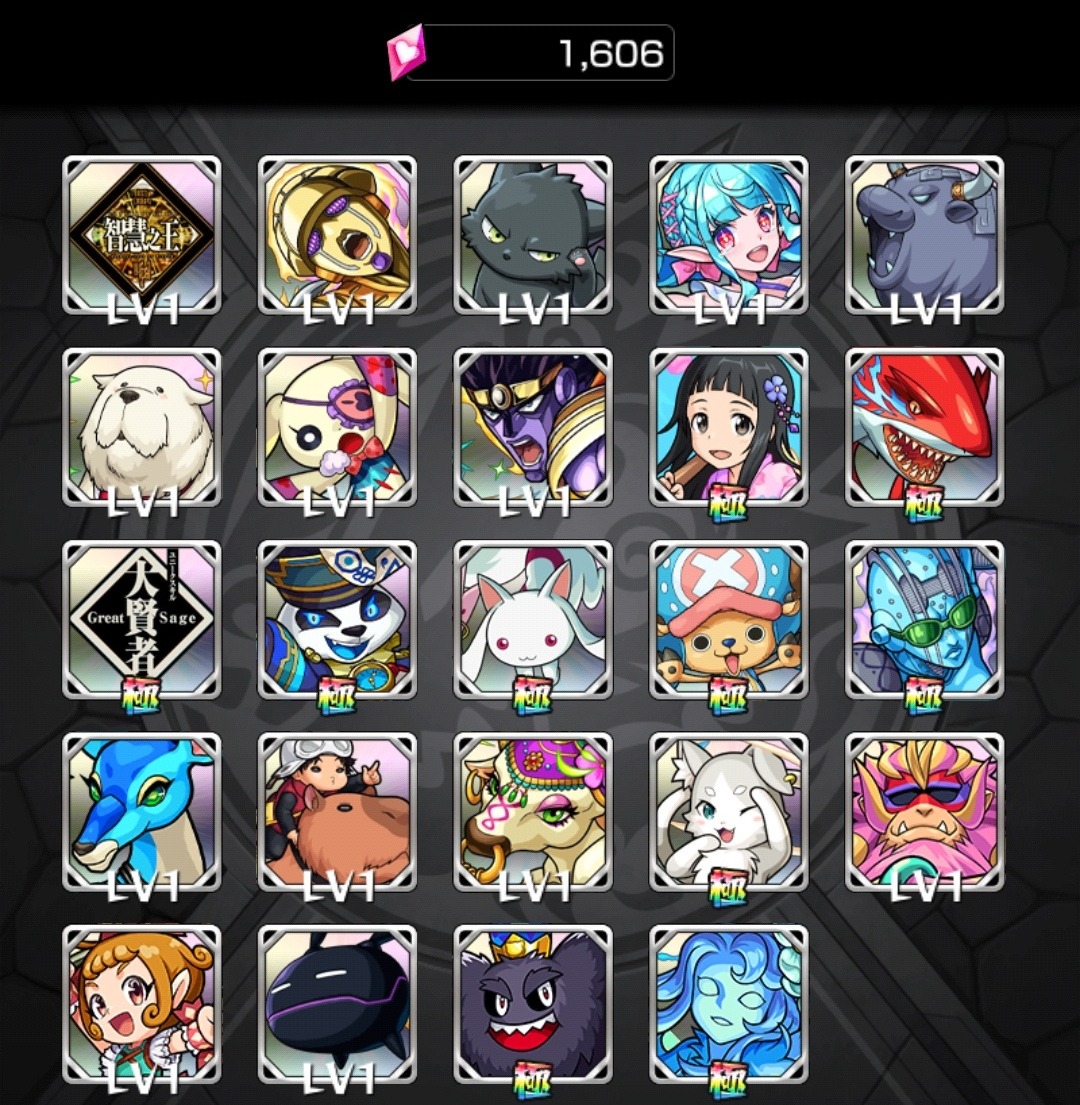The height and width of the screenshot is (1105, 1080).
Task: Open the blue sunglasses character tile
Action: tap(924, 619)
